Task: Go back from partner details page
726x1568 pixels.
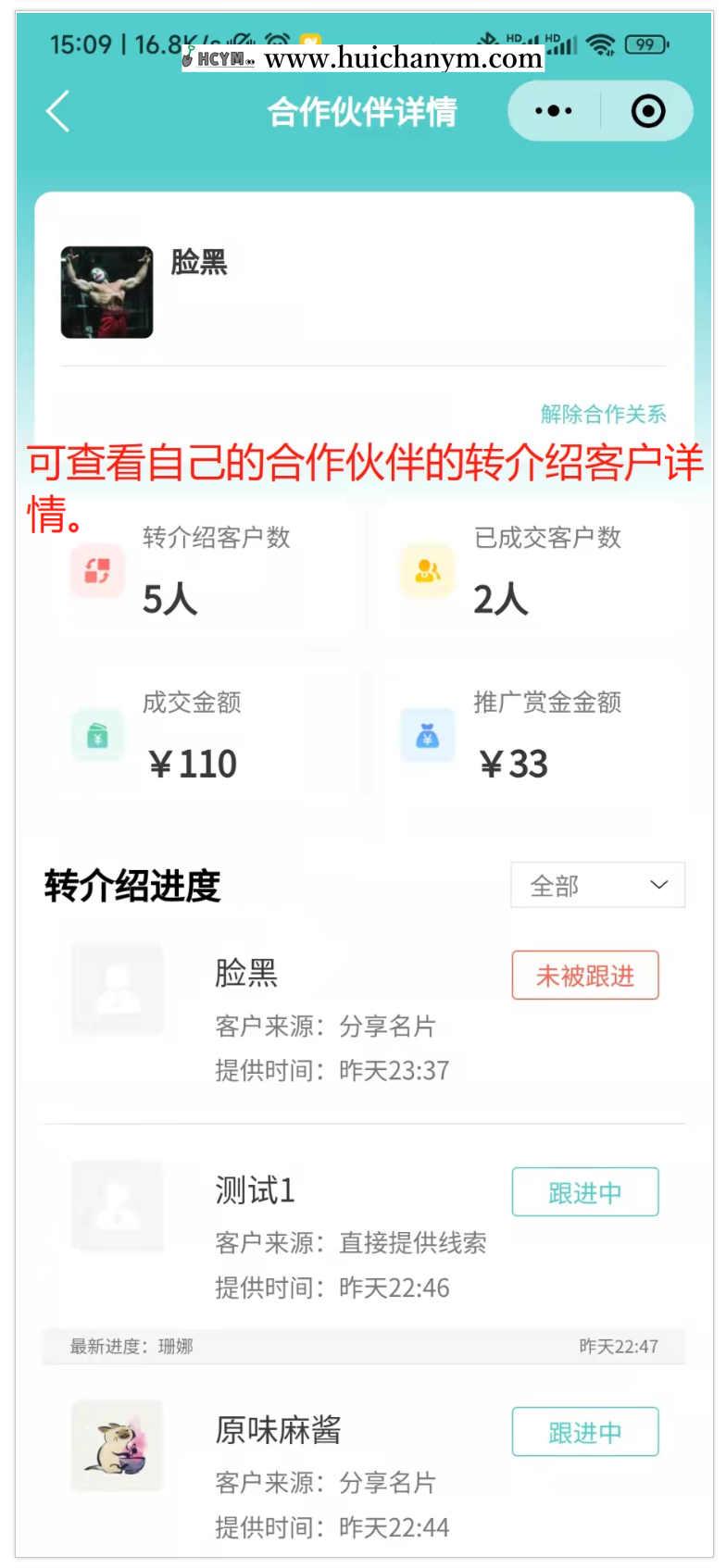Action: click(x=58, y=112)
